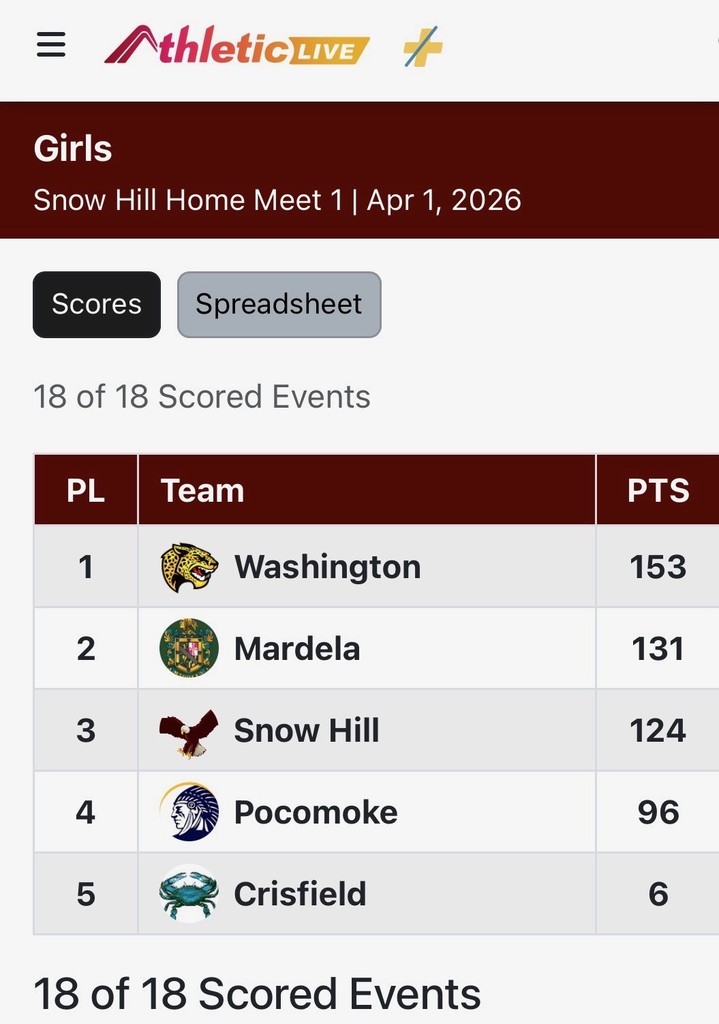Open the Washington team row
The width and height of the screenshot is (719, 1024).
tap(327, 567)
